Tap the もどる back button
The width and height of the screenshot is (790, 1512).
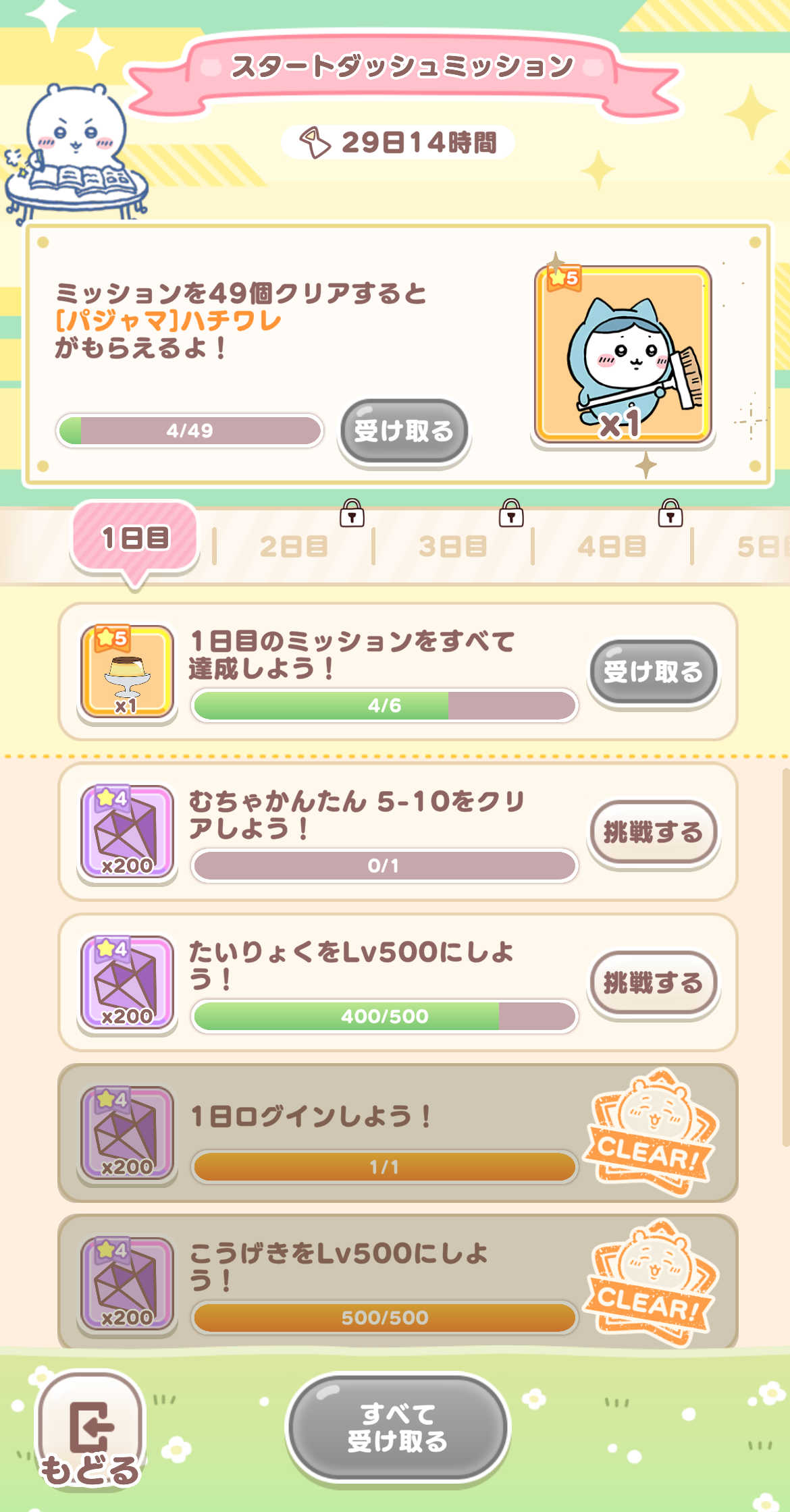point(90,1430)
